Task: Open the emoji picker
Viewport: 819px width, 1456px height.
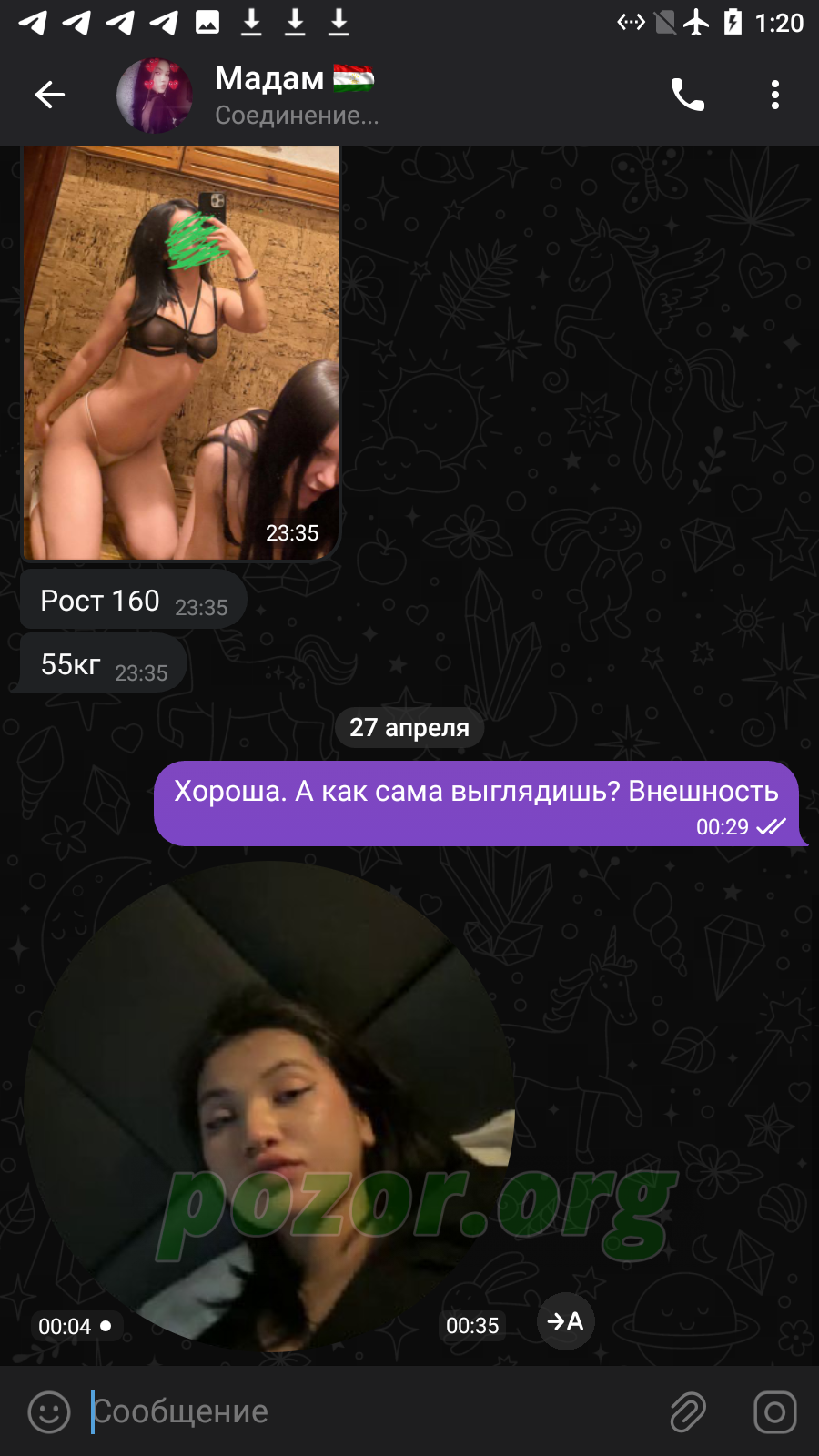Action: point(49,1412)
